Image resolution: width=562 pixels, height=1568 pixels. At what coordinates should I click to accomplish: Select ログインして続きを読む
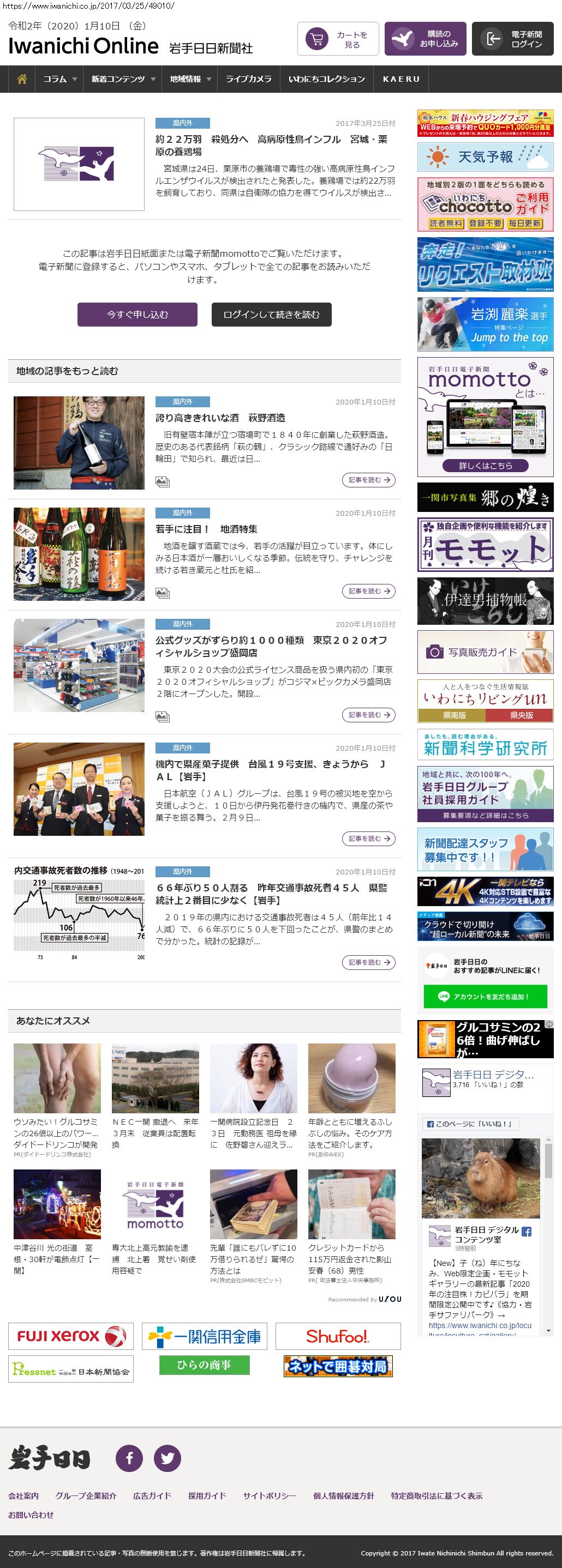pos(271,315)
